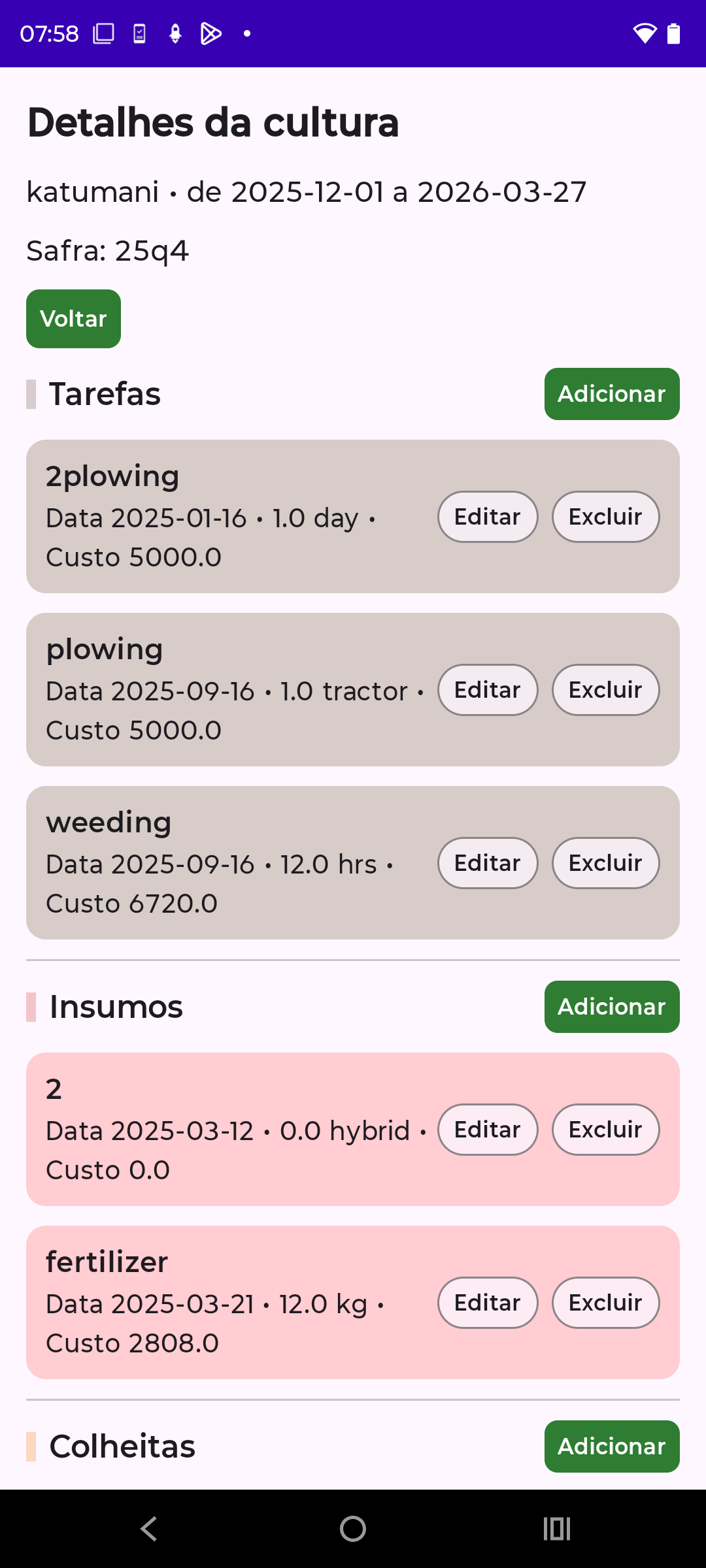
Task: Delete the input named 2
Action: [x=605, y=1129]
